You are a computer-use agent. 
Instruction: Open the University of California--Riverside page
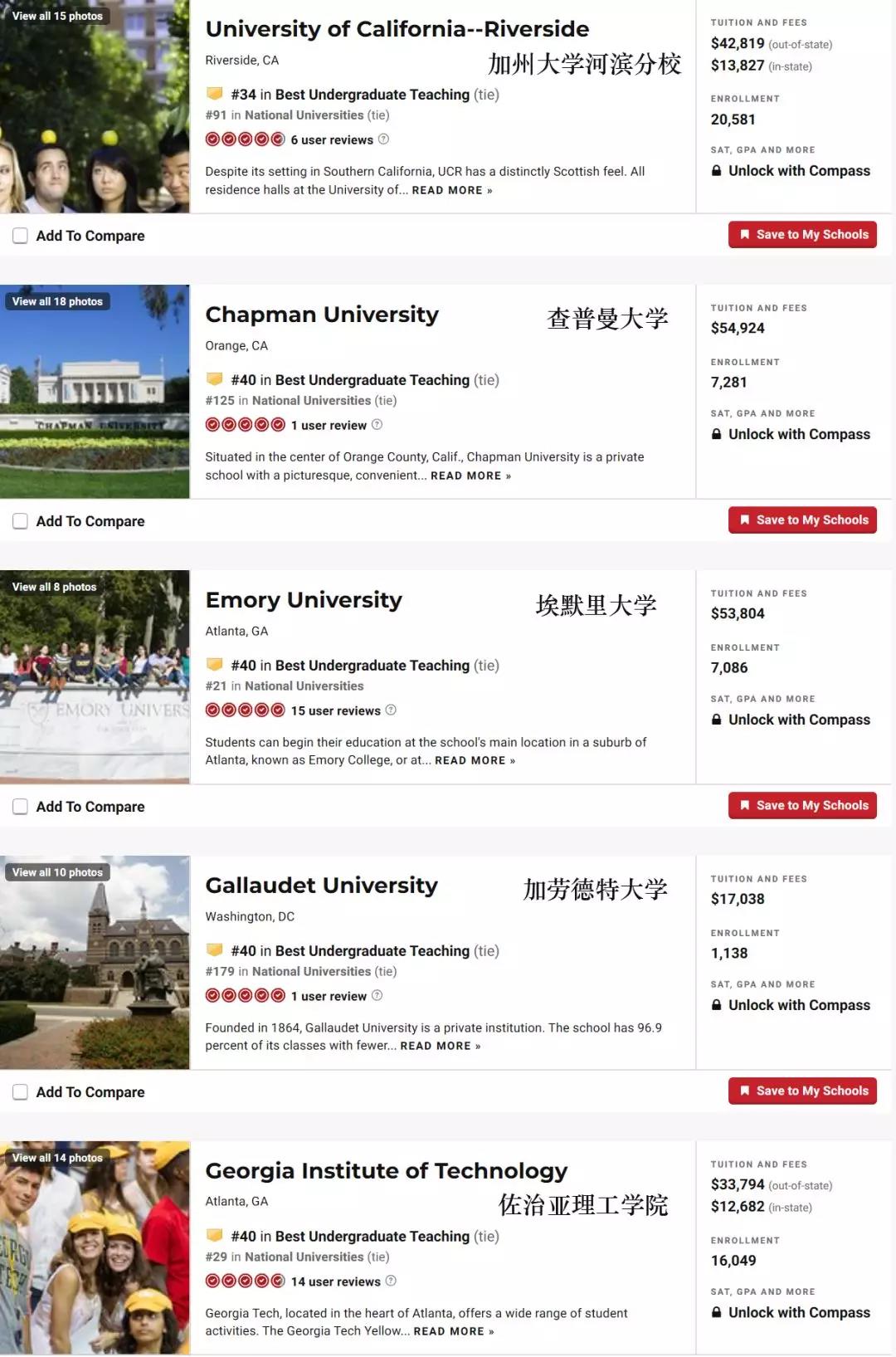(397, 29)
